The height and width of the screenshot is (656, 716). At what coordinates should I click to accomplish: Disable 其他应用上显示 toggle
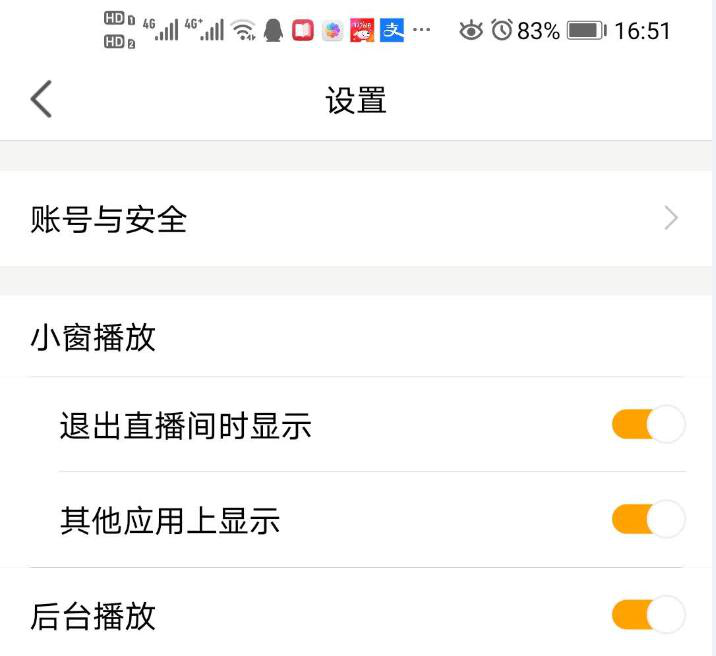(x=647, y=520)
